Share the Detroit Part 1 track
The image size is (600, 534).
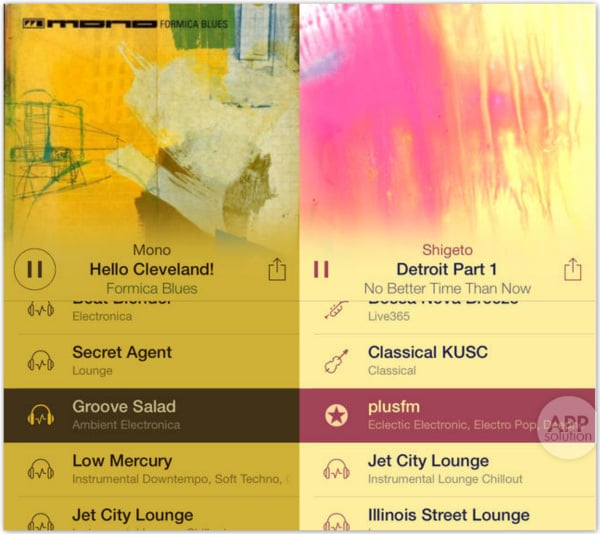(x=572, y=269)
